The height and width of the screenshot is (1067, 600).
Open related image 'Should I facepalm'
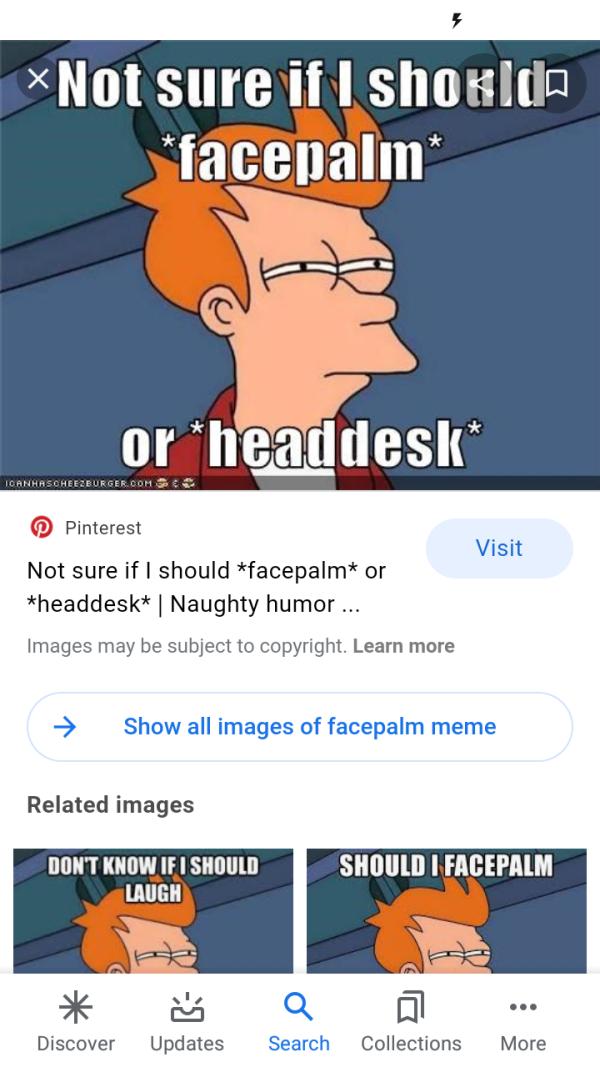(446, 910)
